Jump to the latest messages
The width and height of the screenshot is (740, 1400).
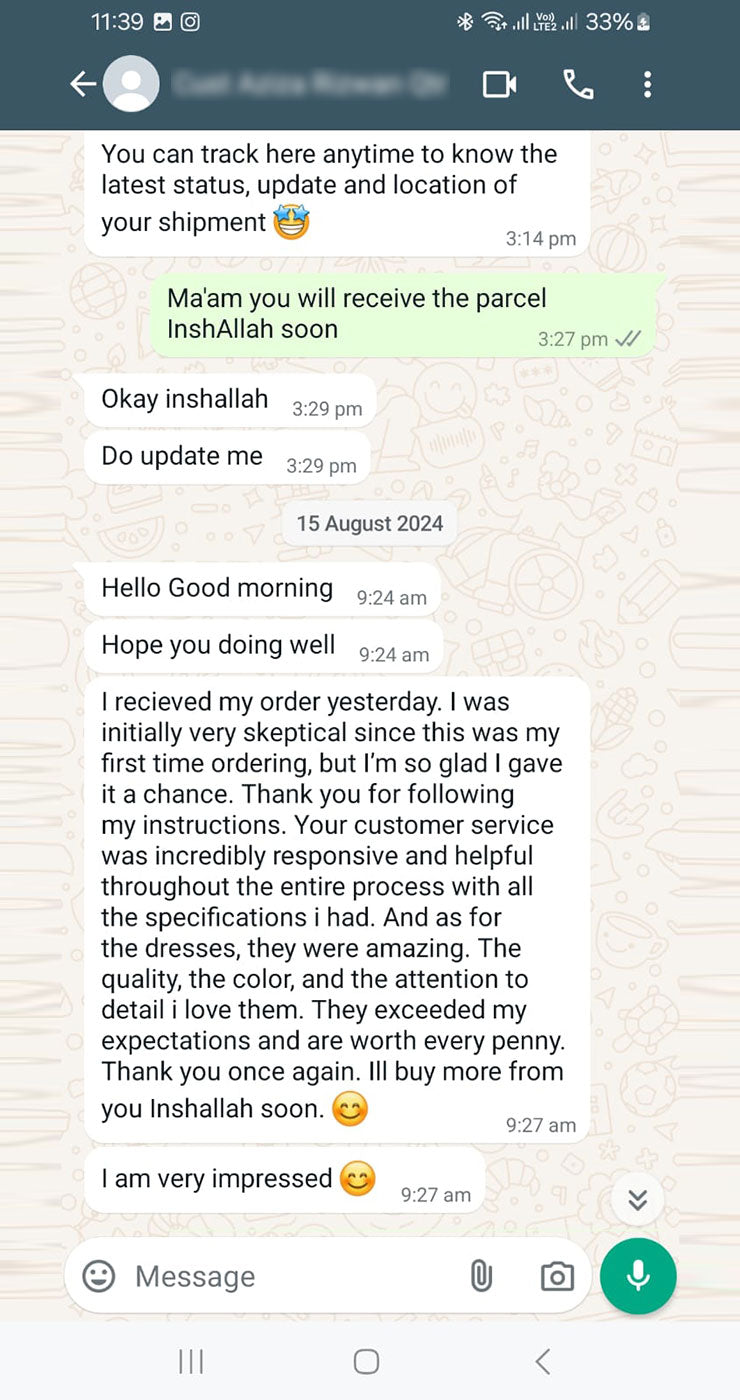pos(638,1199)
